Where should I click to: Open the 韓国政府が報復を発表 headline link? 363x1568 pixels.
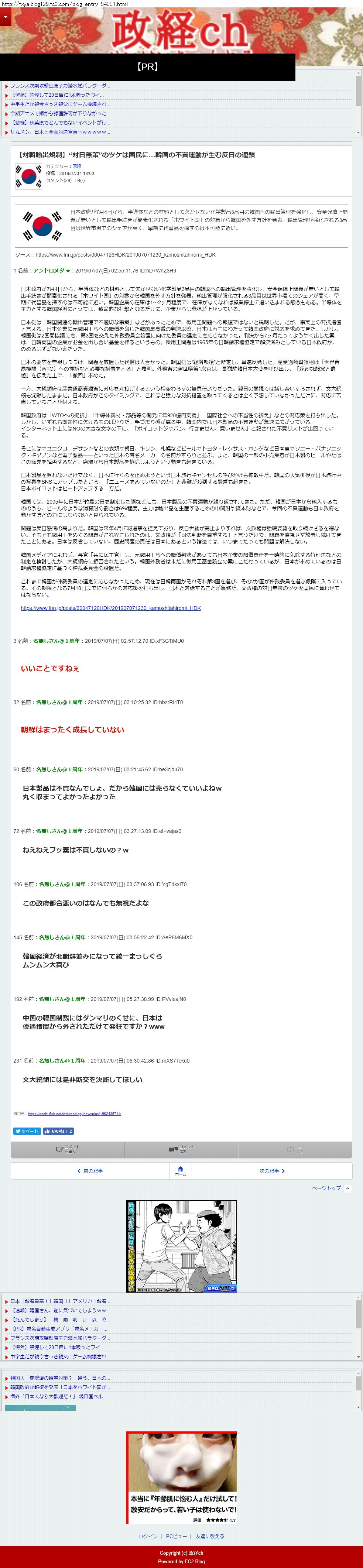59,1387
